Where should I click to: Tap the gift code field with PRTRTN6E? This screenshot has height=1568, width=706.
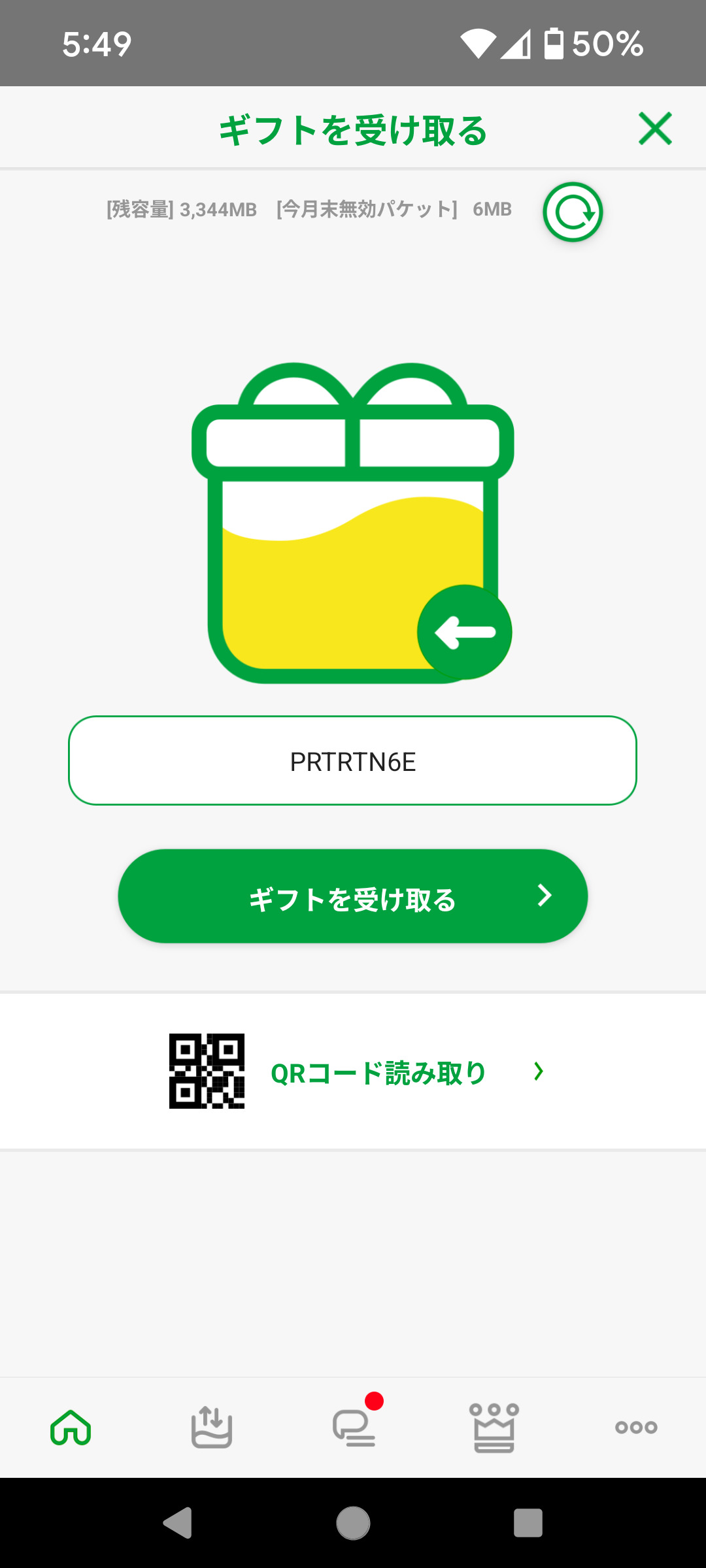click(x=352, y=761)
